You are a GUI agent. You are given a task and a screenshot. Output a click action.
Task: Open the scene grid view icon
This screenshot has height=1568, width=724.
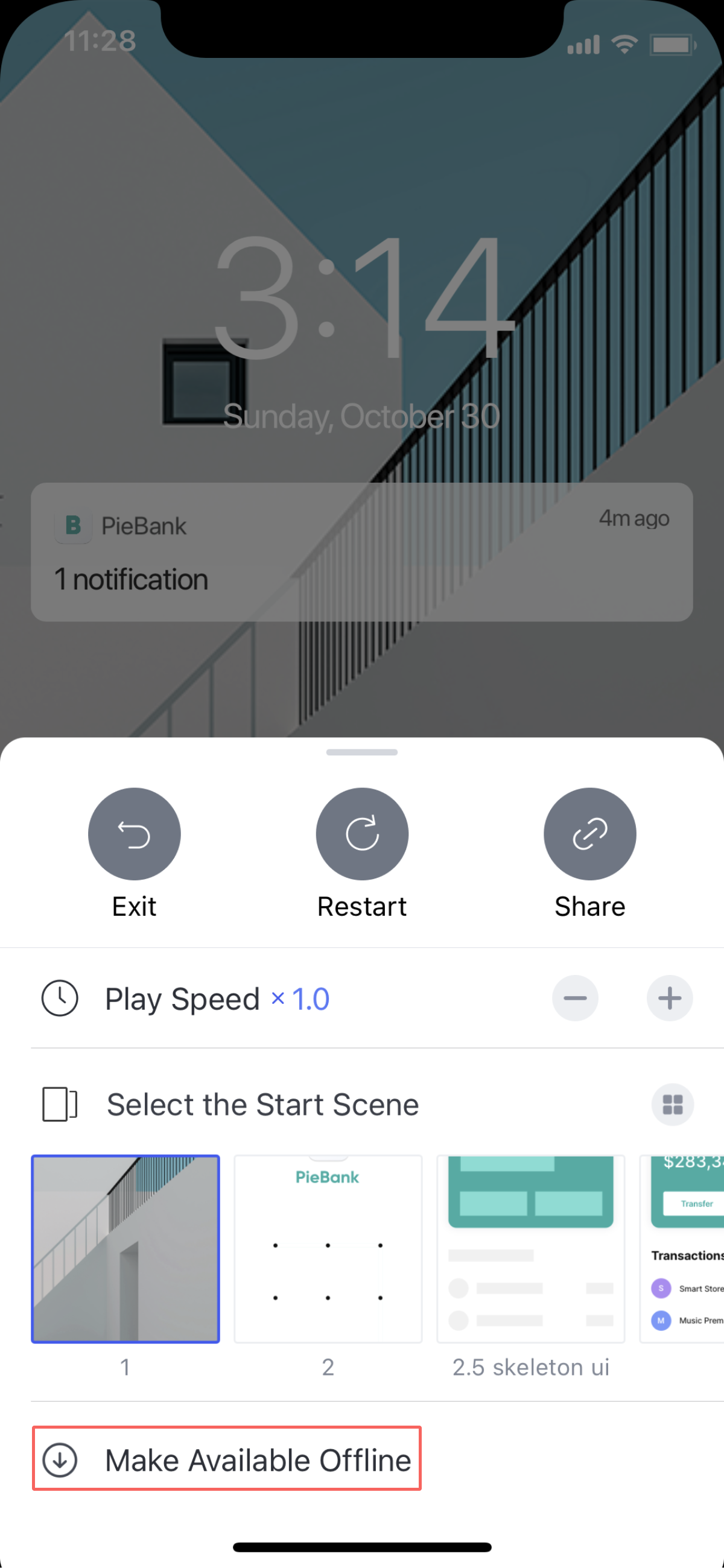tap(672, 1104)
